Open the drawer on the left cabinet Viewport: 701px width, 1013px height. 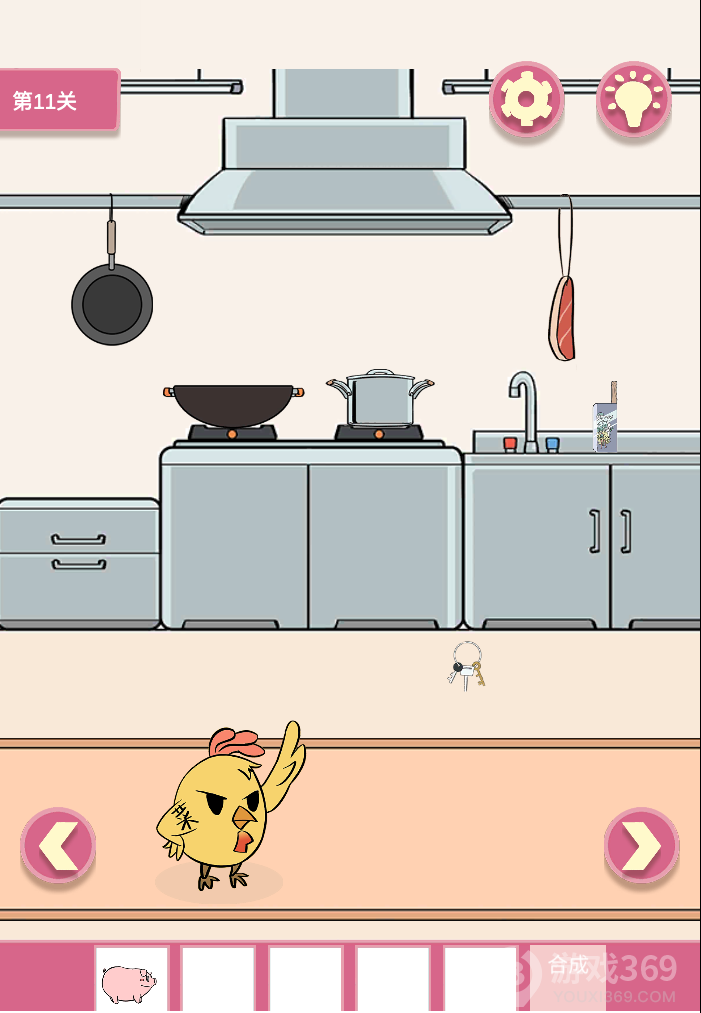coord(79,540)
